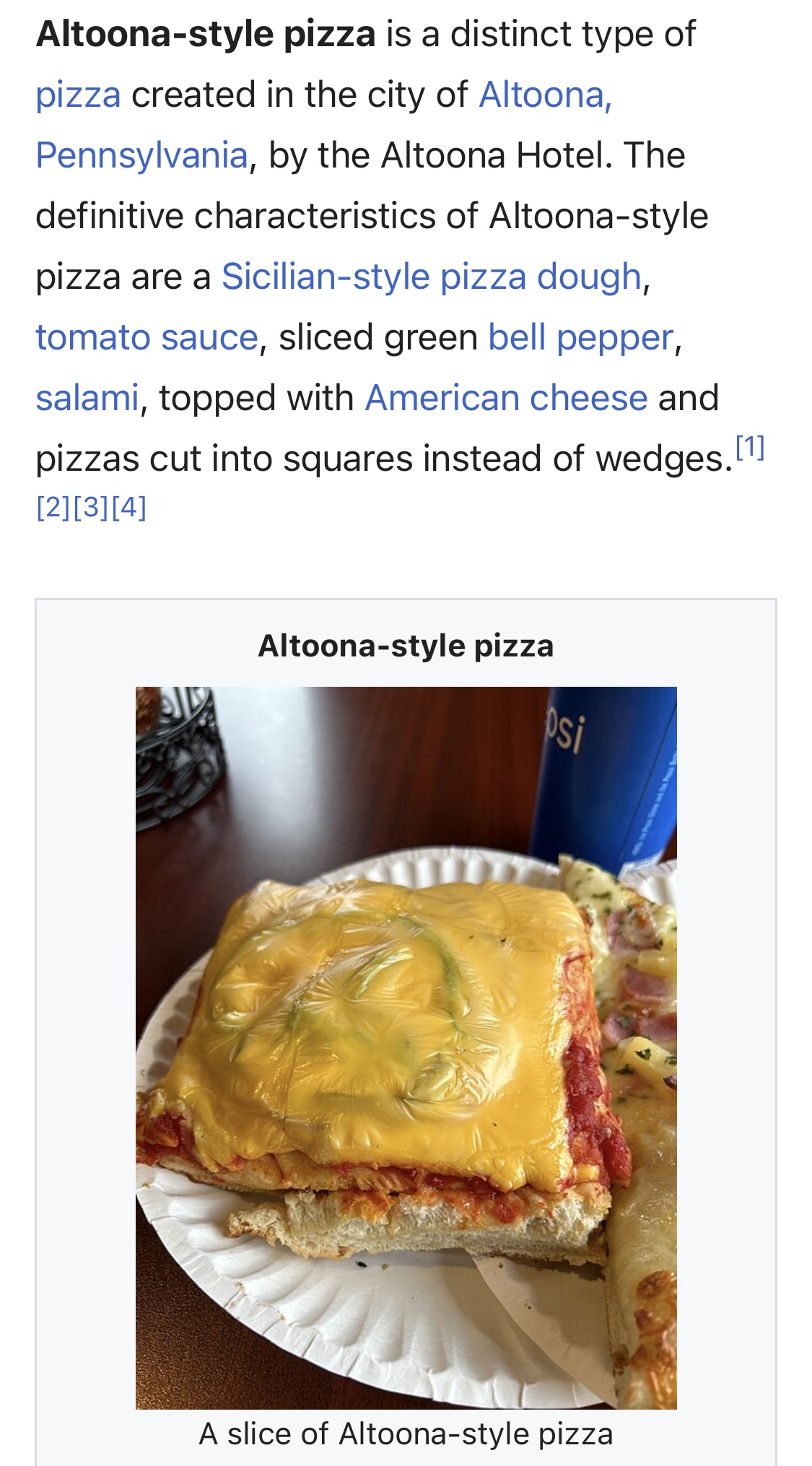The width and height of the screenshot is (812, 1466).
Task: Open the tomato sauce link
Action: point(147,337)
